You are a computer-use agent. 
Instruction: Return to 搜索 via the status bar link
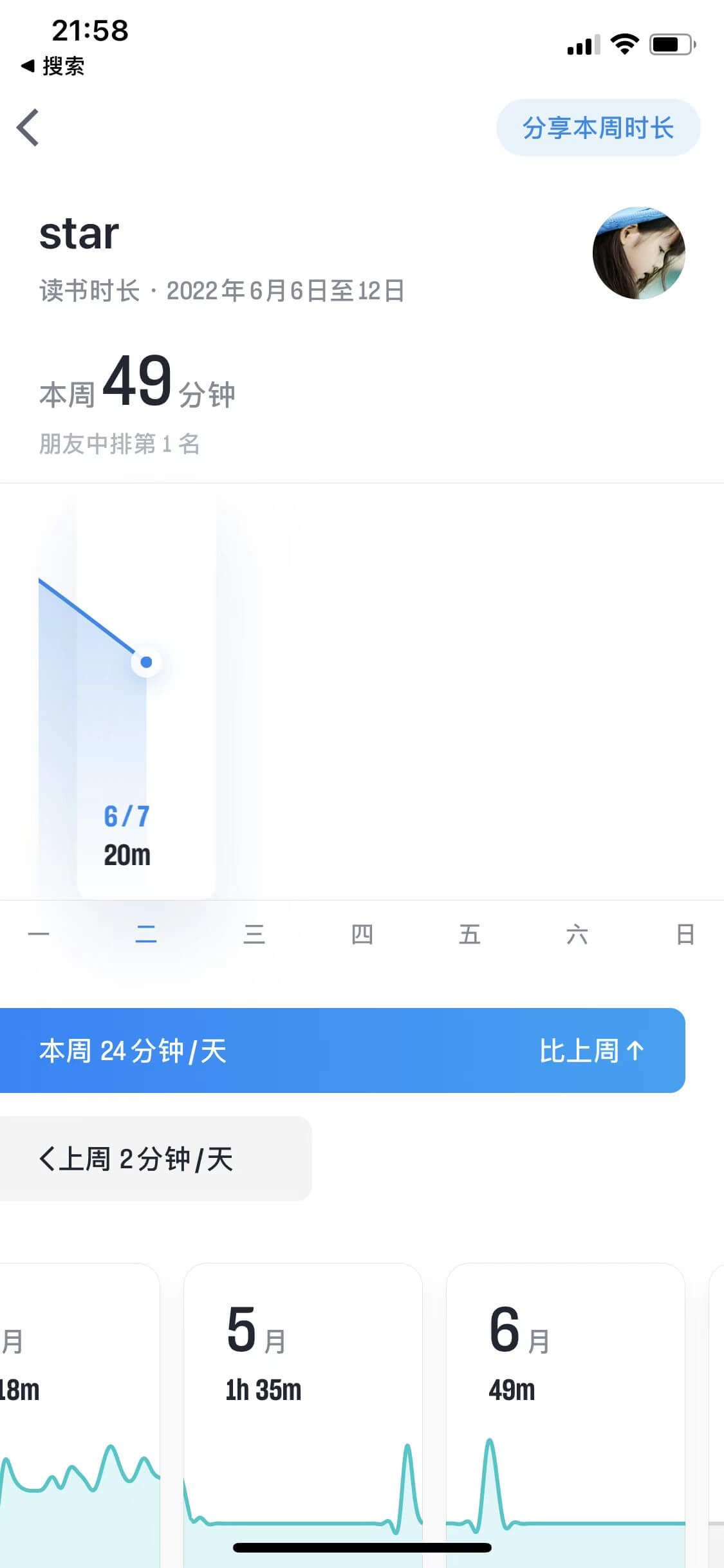[54, 66]
